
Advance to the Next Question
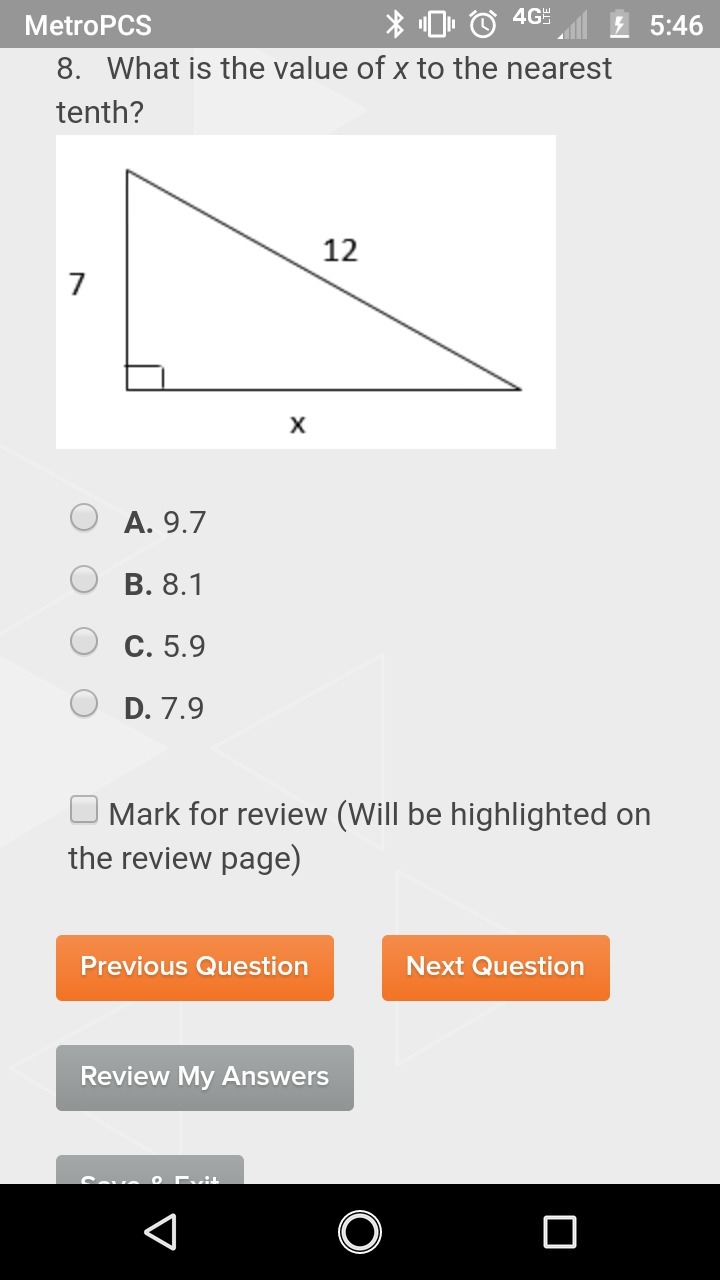point(495,967)
